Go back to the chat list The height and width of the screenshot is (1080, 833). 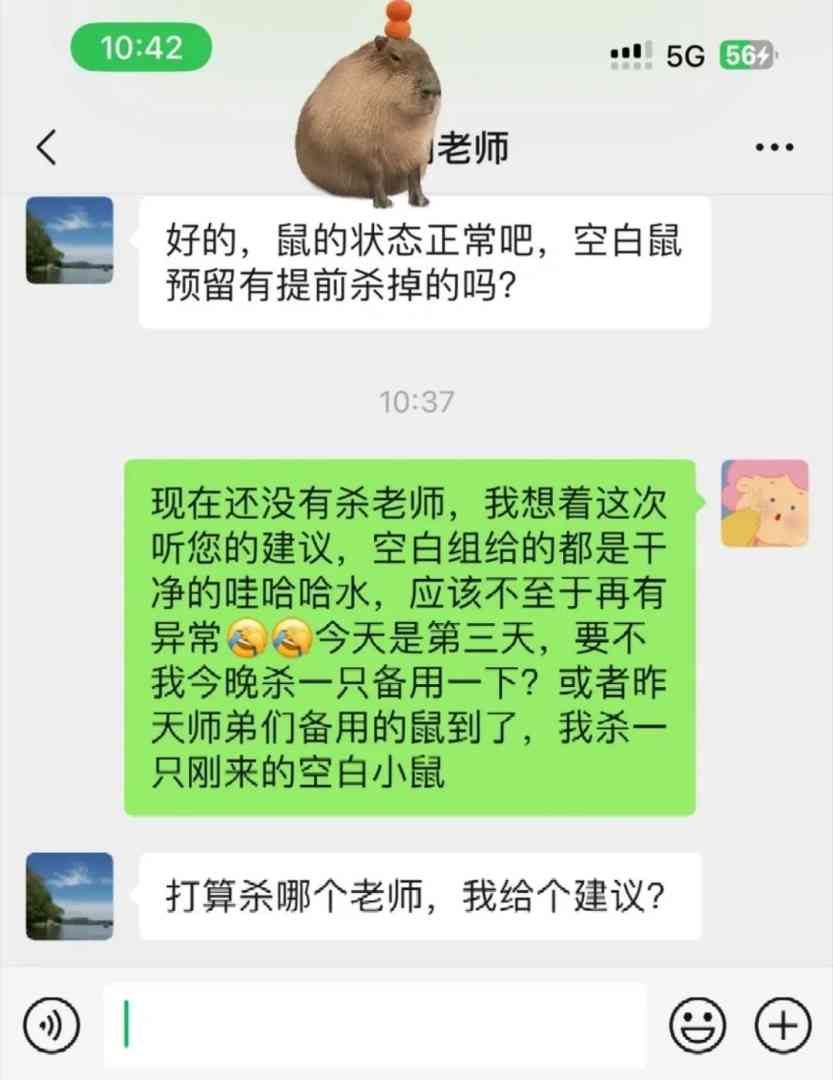[46, 148]
